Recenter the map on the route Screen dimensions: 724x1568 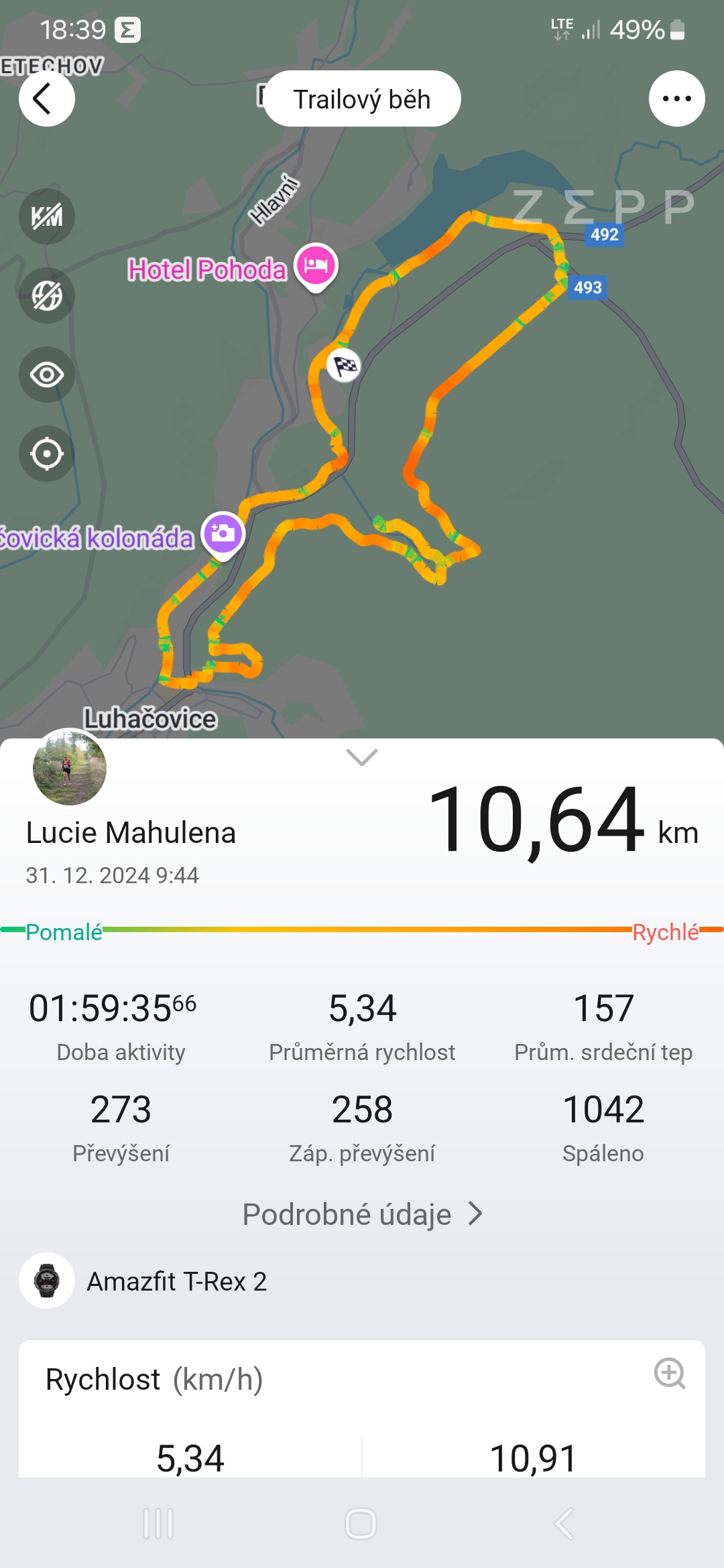46,454
